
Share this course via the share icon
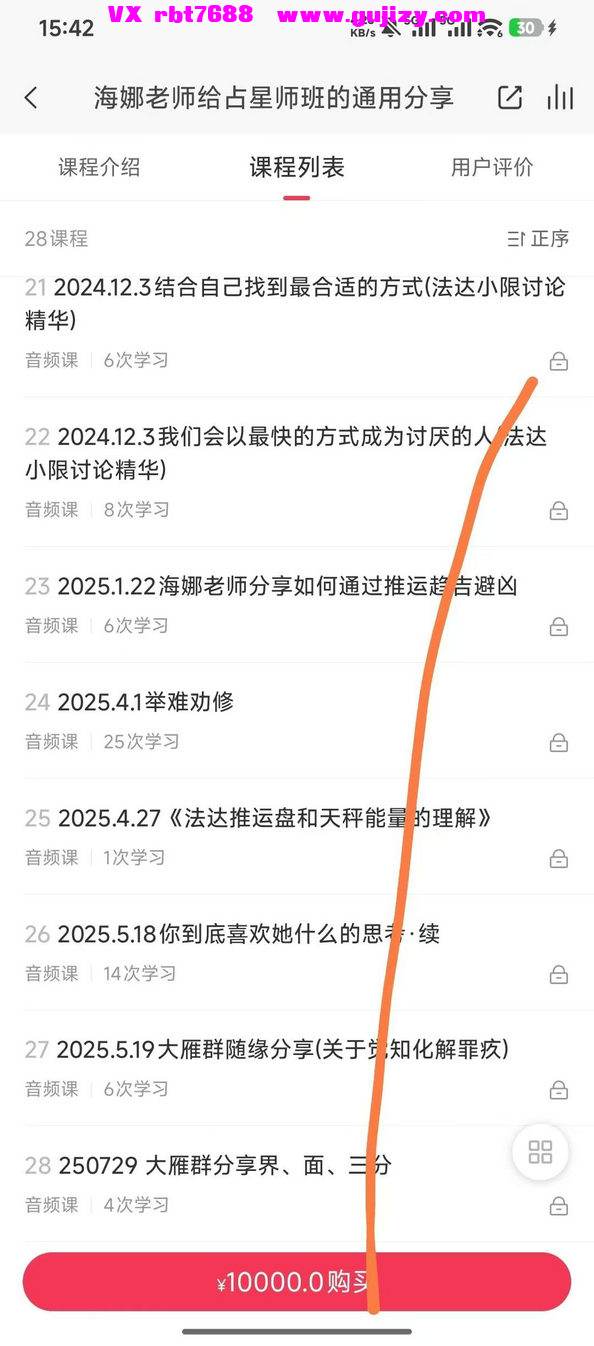[510, 97]
